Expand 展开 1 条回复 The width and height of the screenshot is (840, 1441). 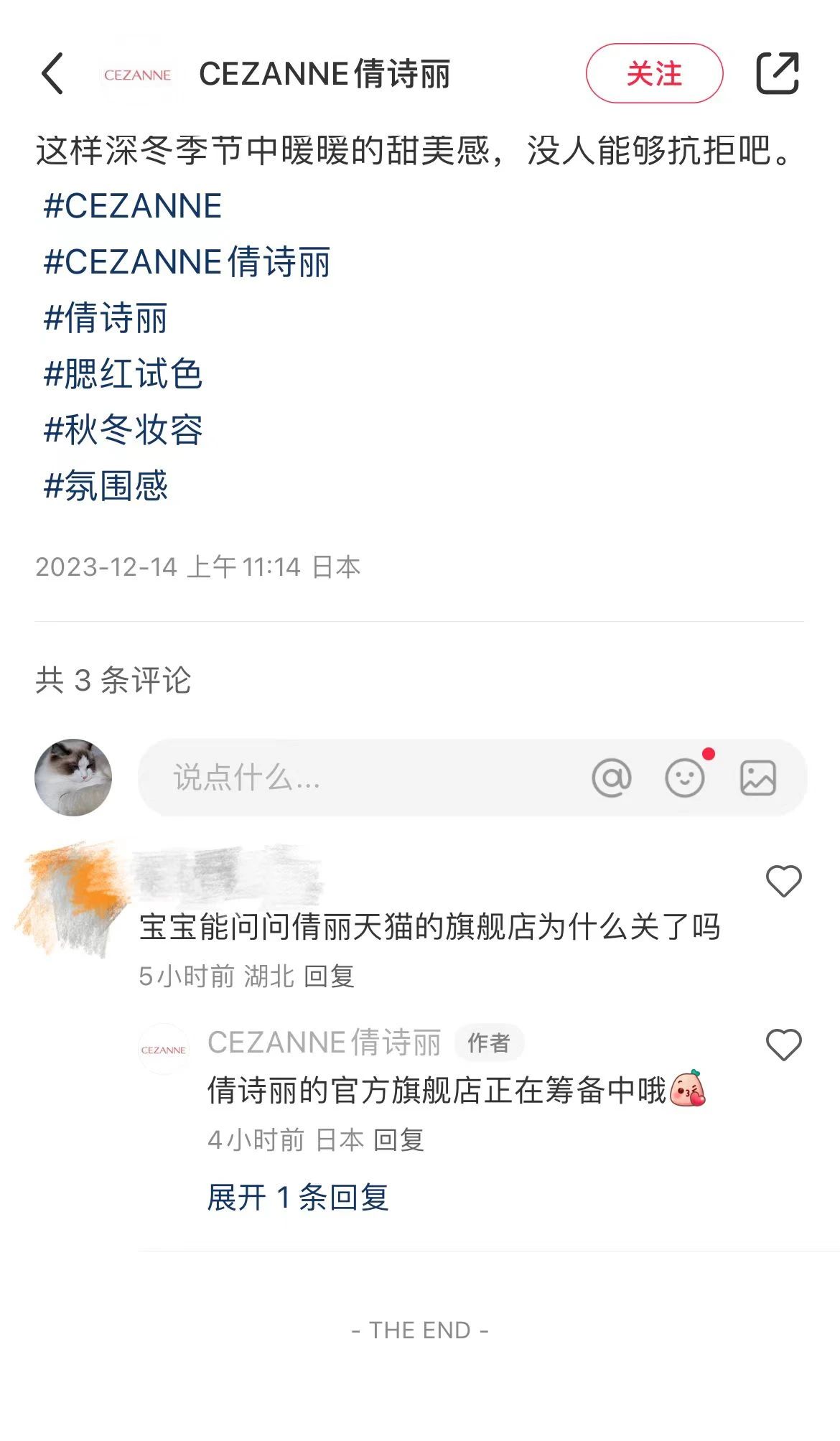pyautogui.click(x=298, y=1197)
